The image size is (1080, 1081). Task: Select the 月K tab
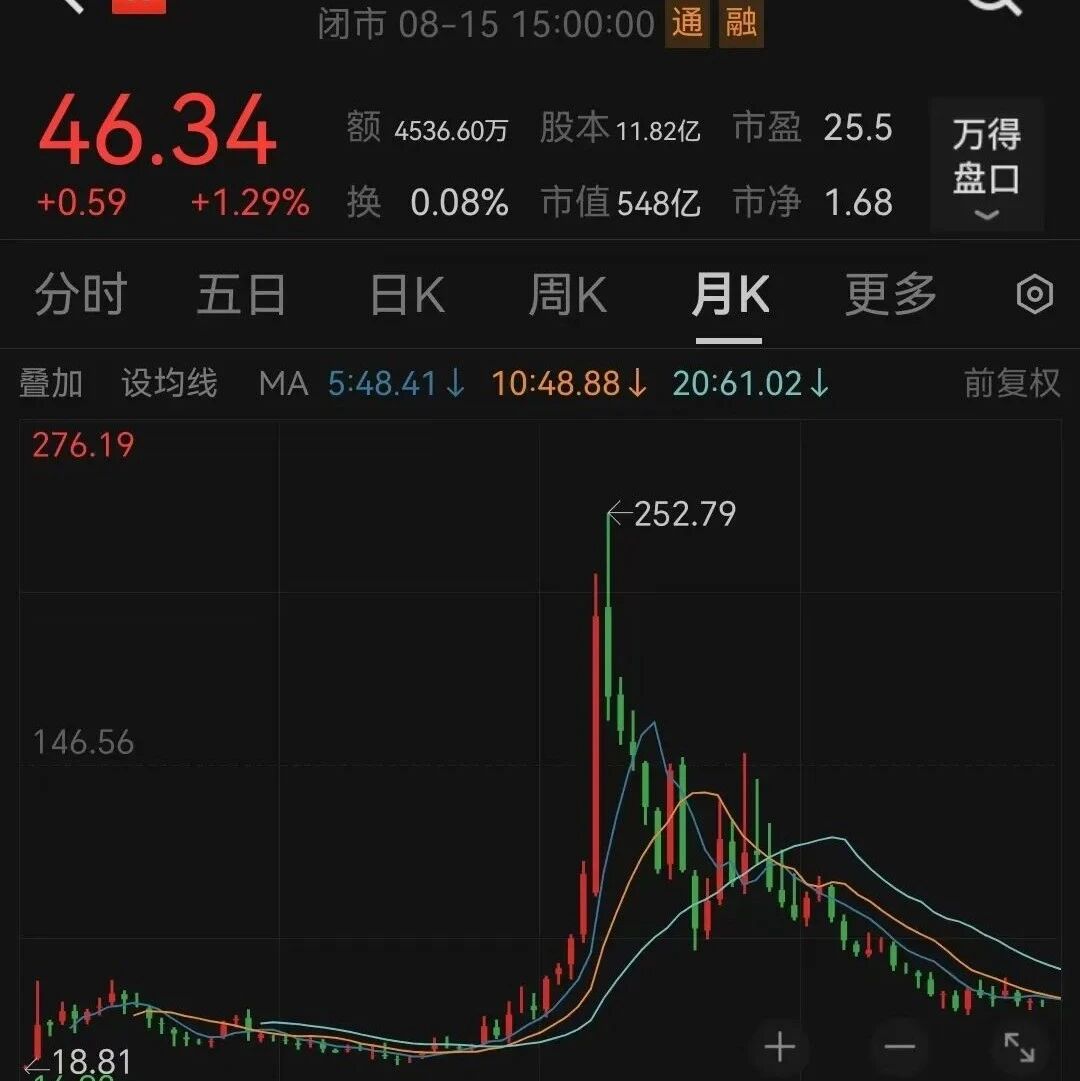click(730, 294)
